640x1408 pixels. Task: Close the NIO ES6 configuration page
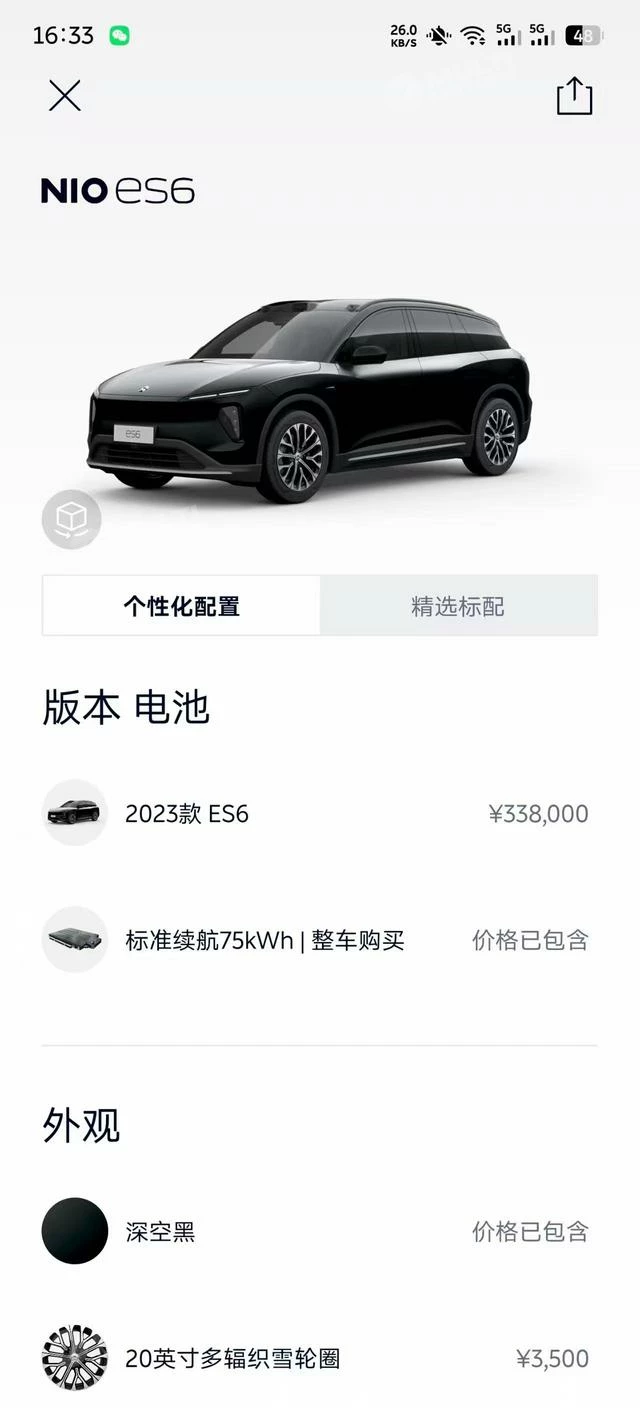[65, 96]
